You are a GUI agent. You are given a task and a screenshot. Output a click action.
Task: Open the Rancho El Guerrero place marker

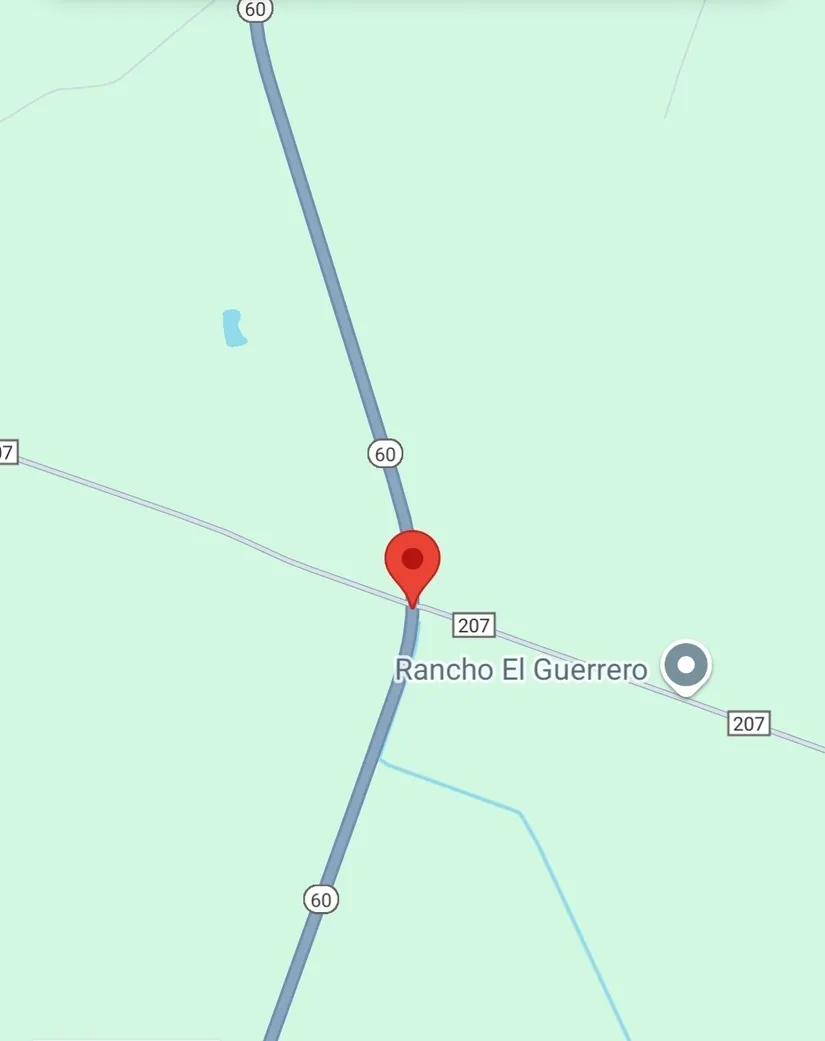pyautogui.click(x=686, y=666)
